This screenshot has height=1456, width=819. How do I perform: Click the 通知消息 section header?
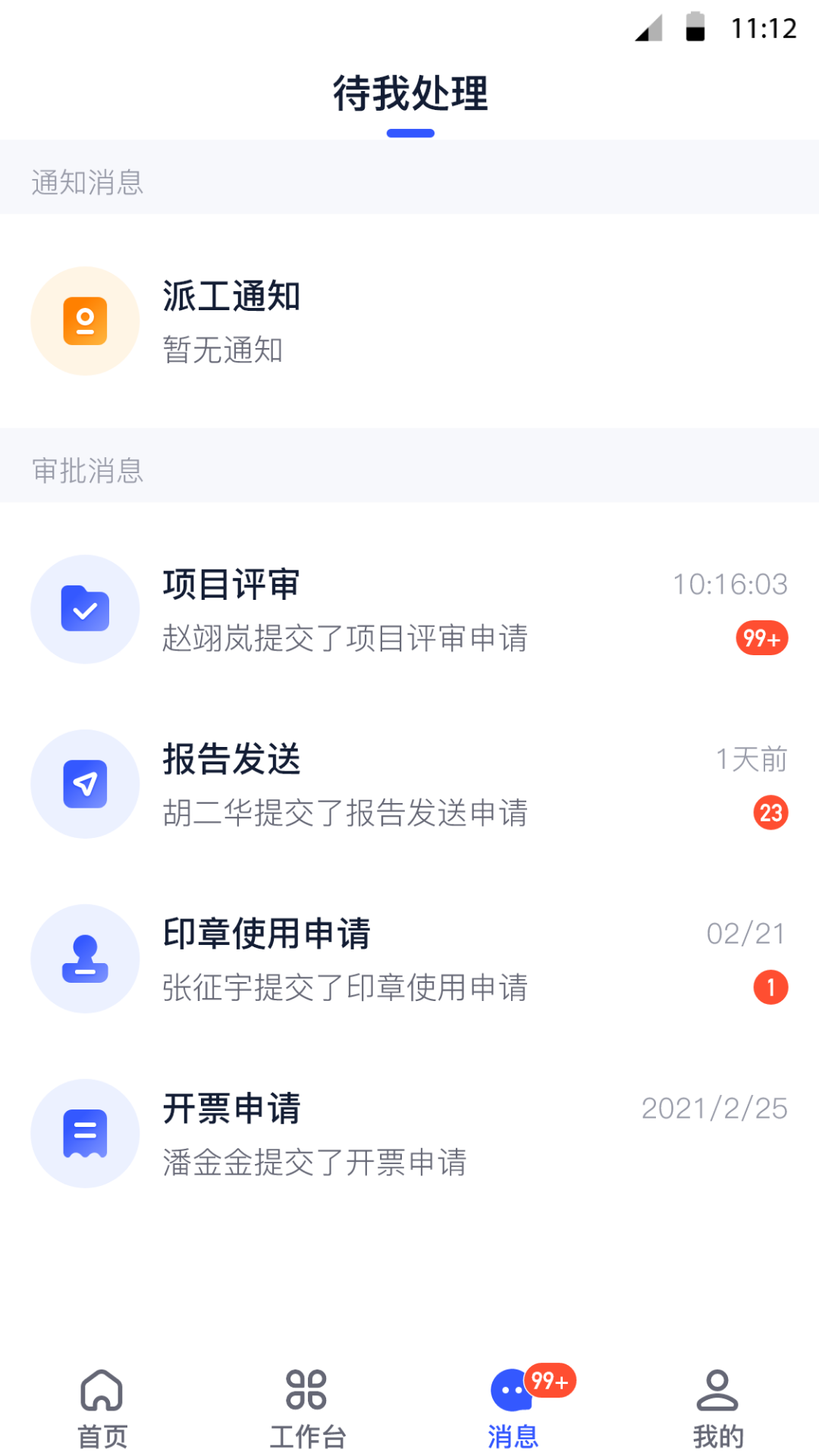[87, 183]
